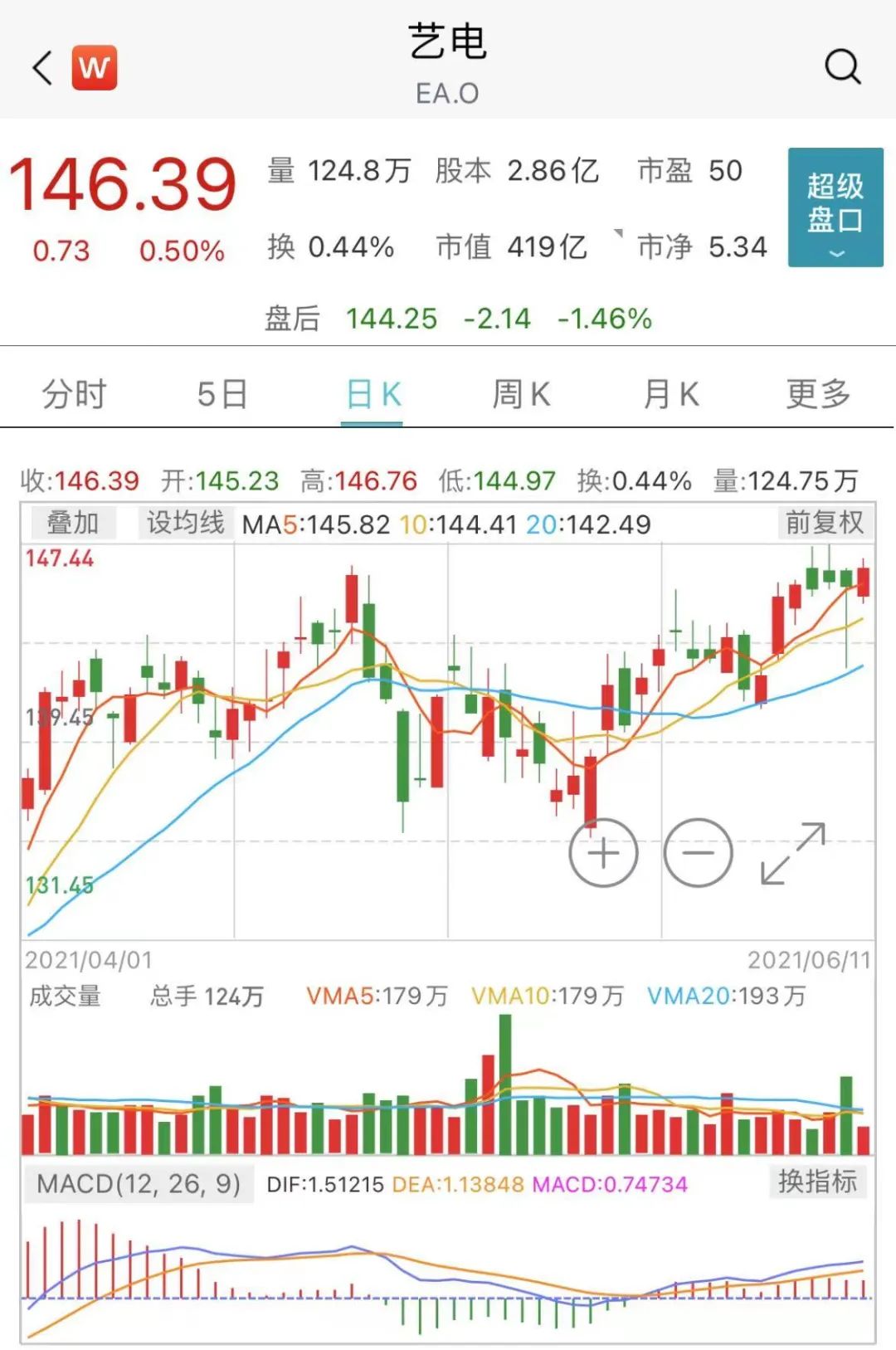This screenshot has height=1350, width=896.
Task: Tap the 叠加 overlay button
Action: [72, 523]
